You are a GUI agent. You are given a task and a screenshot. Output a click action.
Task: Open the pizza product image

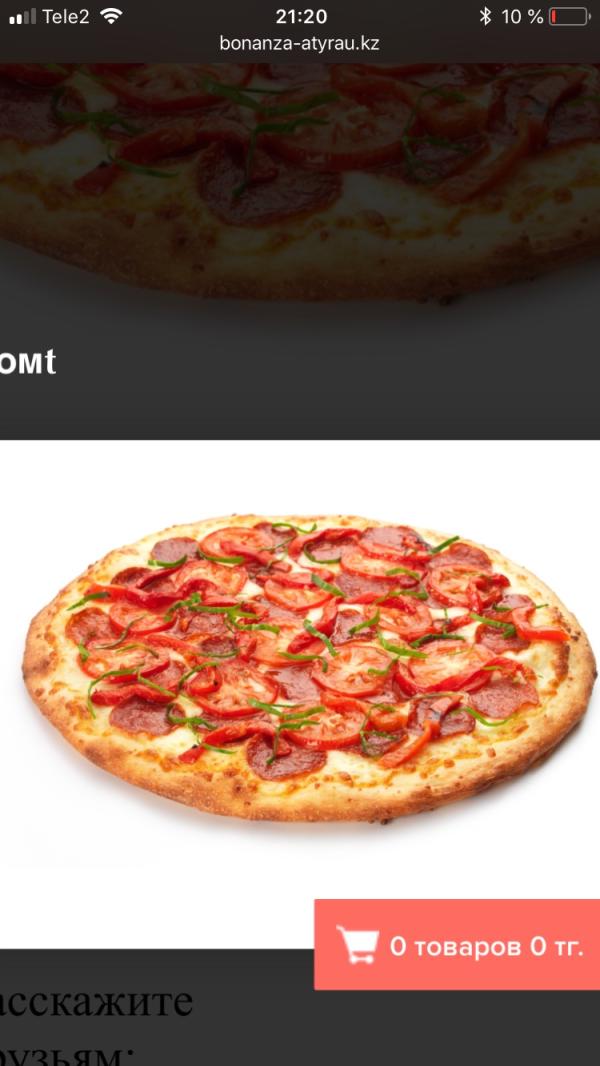click(x=309, y=668)
